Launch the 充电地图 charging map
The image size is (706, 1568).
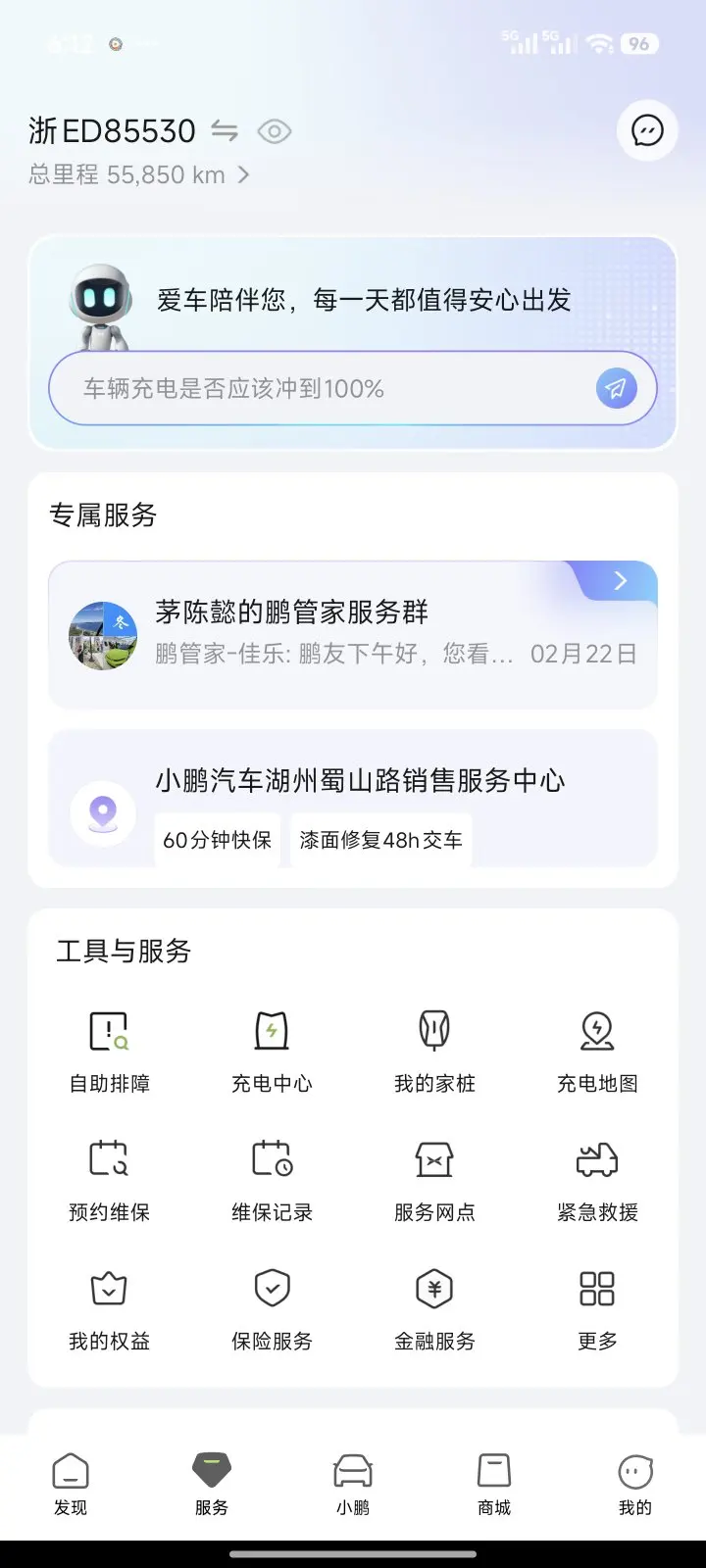pyautogui.click(x=597, y=1053)
